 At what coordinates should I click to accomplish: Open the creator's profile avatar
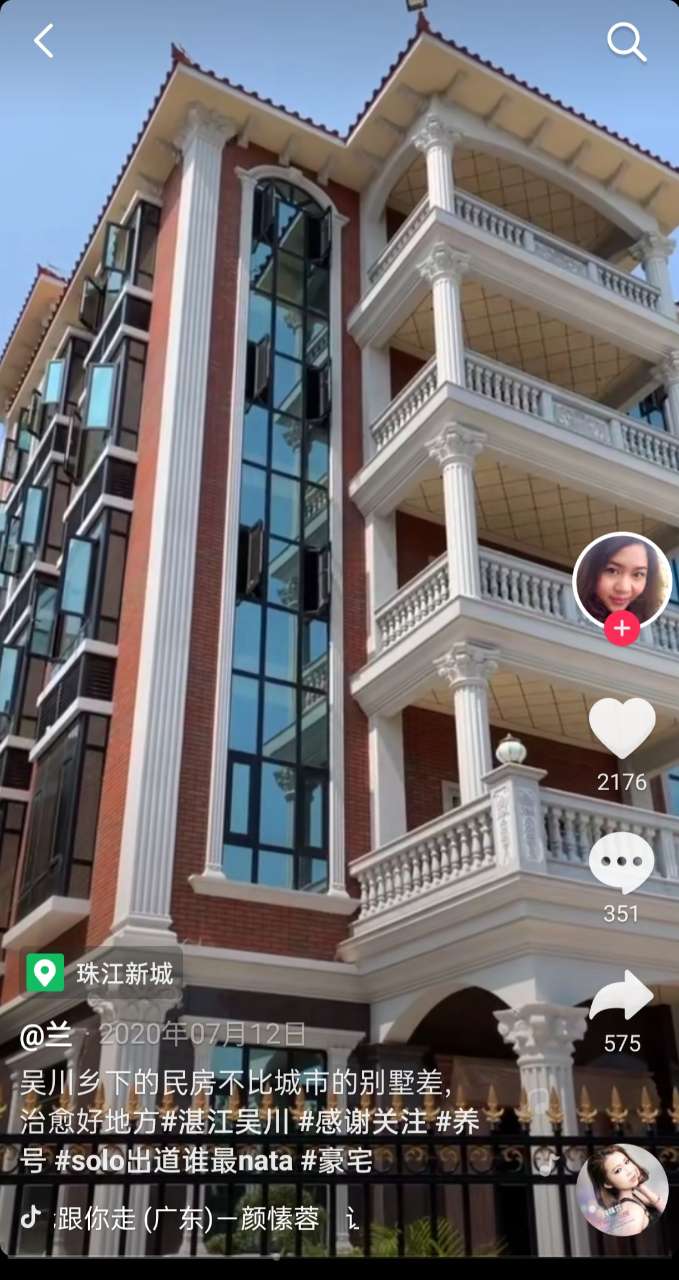click(621, 580)
